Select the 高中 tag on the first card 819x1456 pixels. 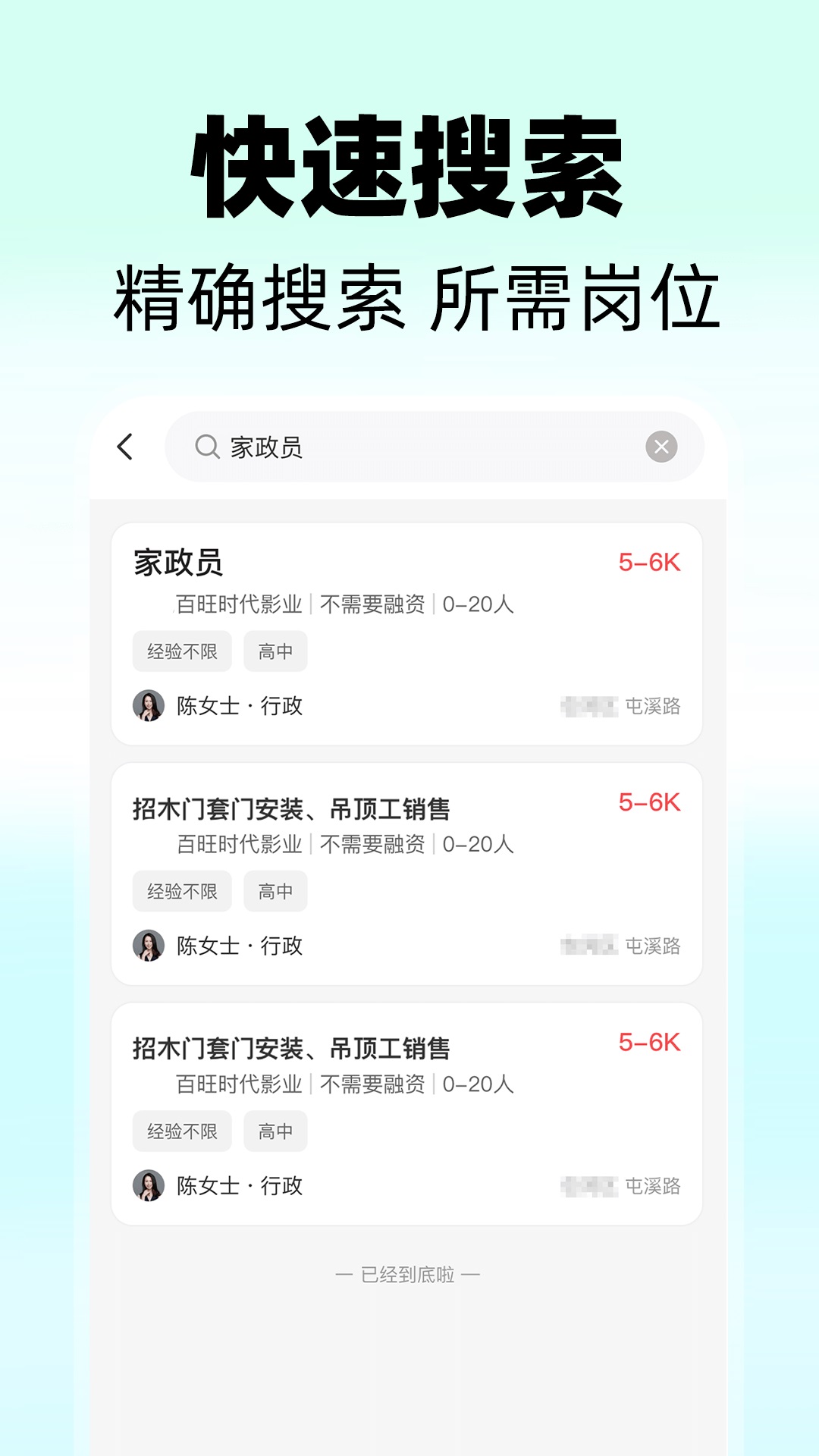pos(275,651)
